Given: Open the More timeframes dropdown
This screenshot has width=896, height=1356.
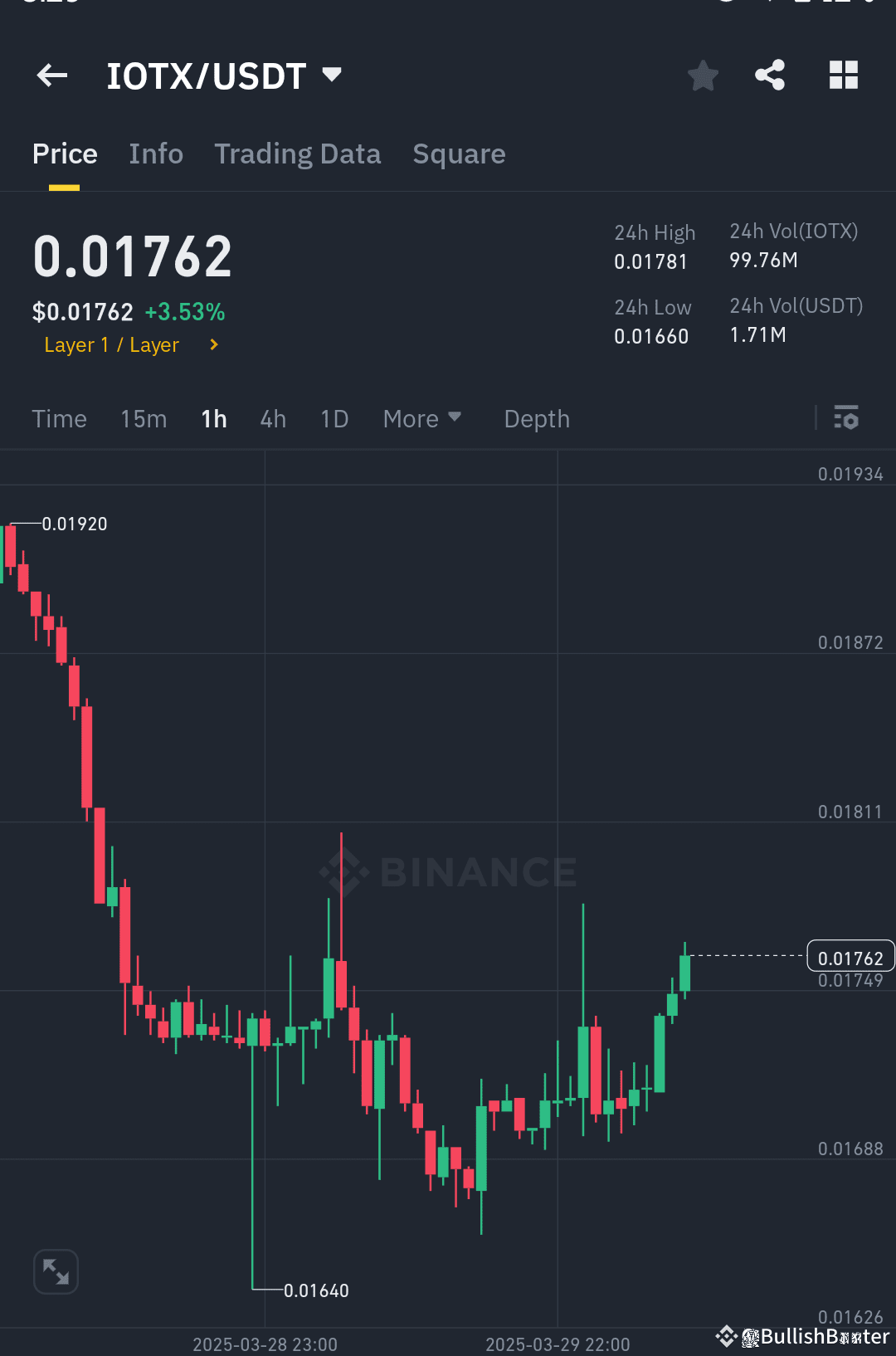Looking at the screenshot, I should pos(422,419).
